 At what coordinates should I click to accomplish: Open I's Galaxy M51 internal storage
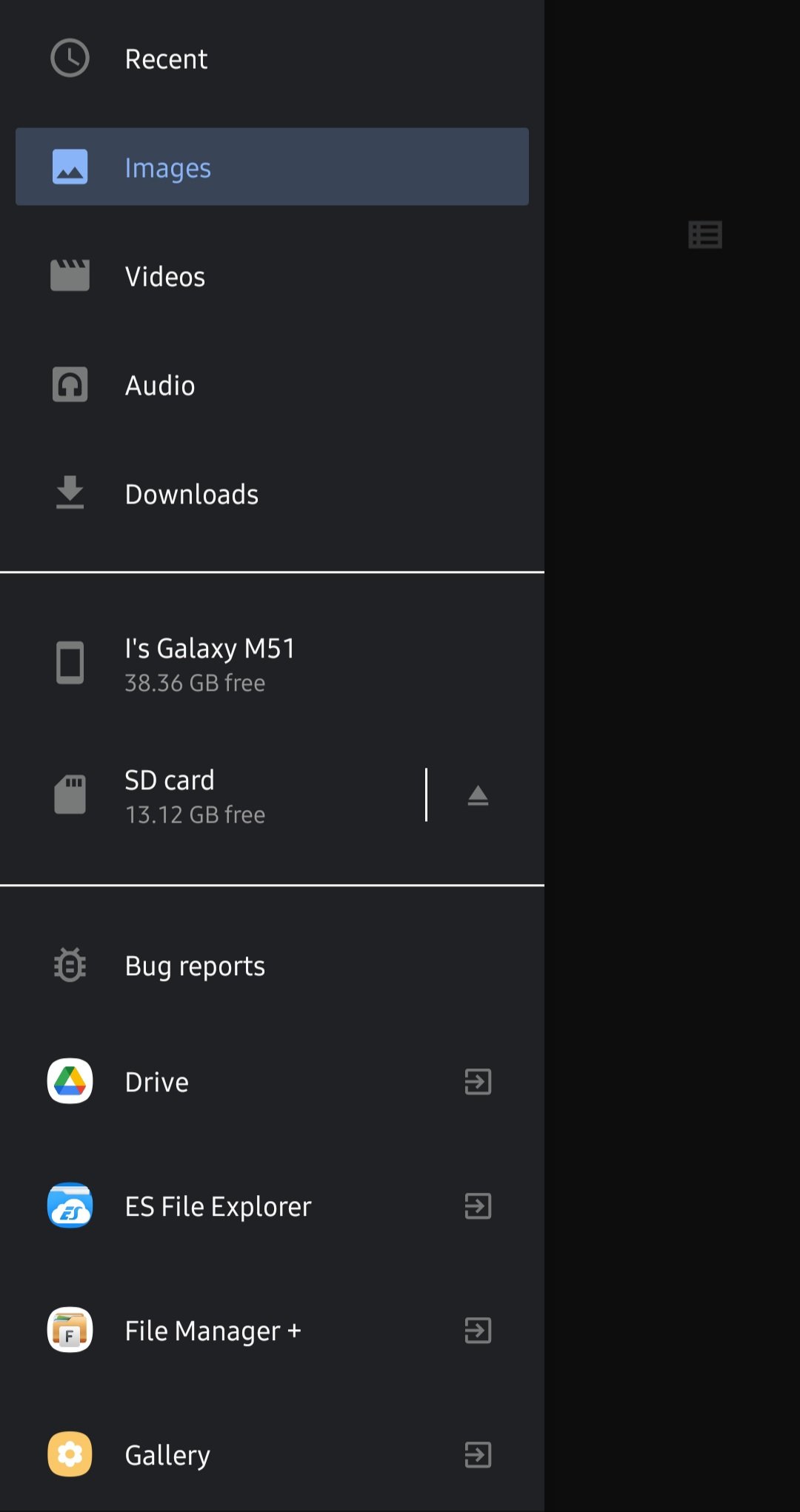(x=272, y=663)
